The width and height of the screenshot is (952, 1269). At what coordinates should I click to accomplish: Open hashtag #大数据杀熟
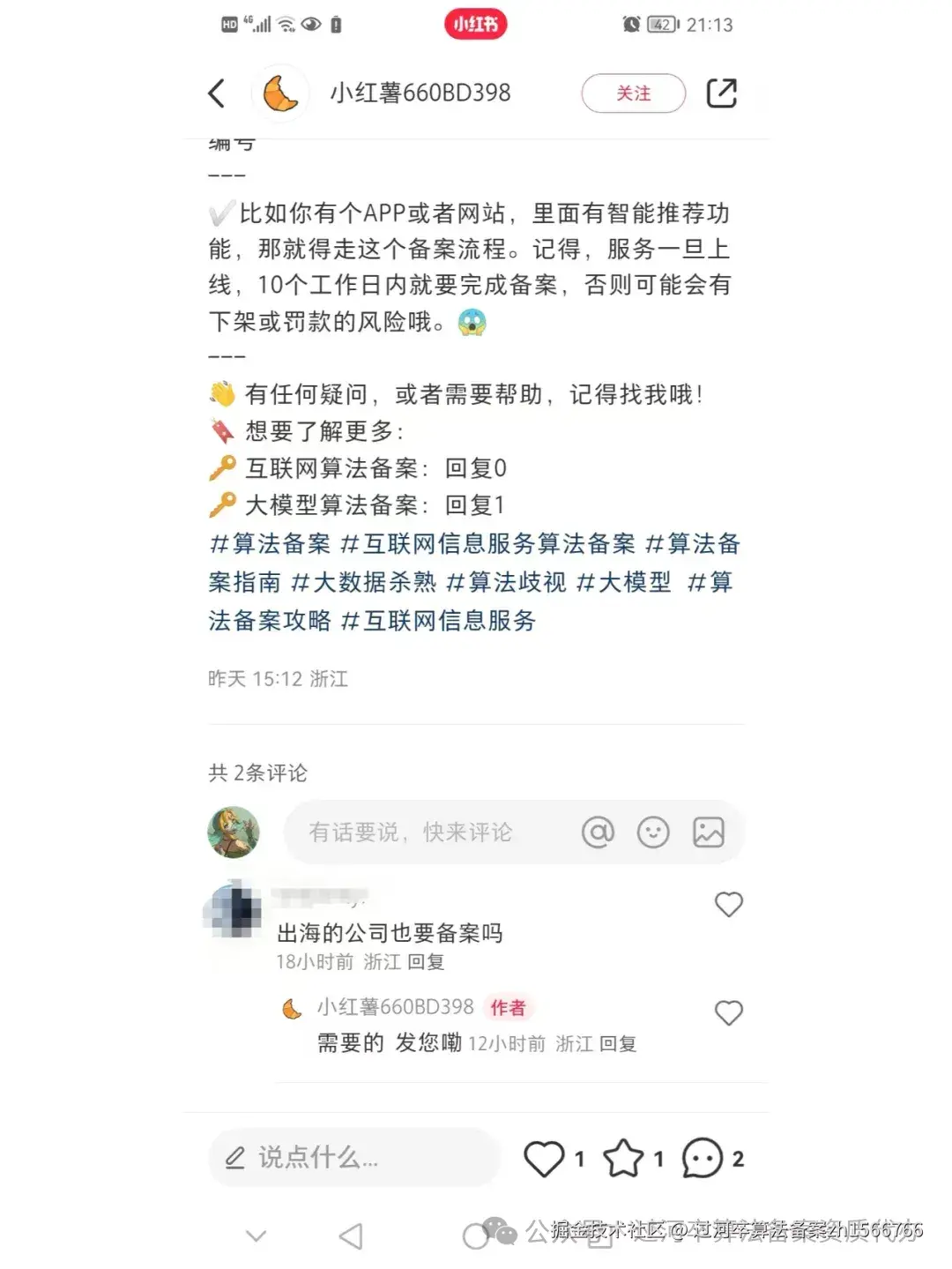coord(363,582)
